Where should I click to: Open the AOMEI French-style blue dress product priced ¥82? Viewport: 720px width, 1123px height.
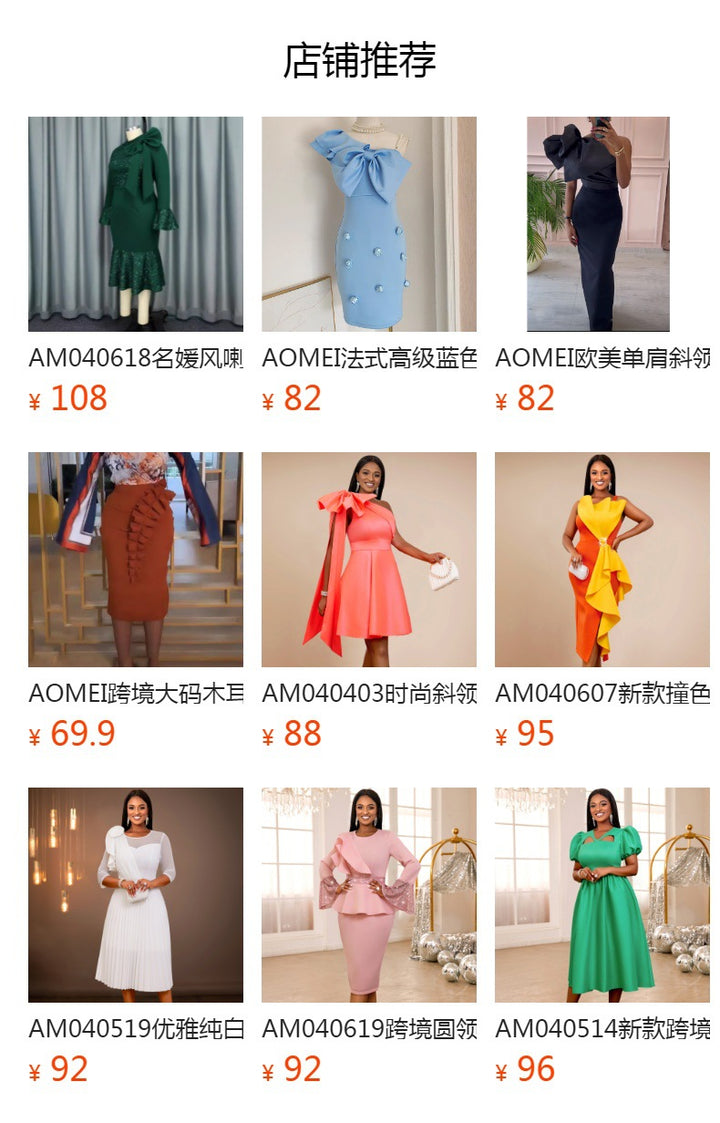pos(369,224)
